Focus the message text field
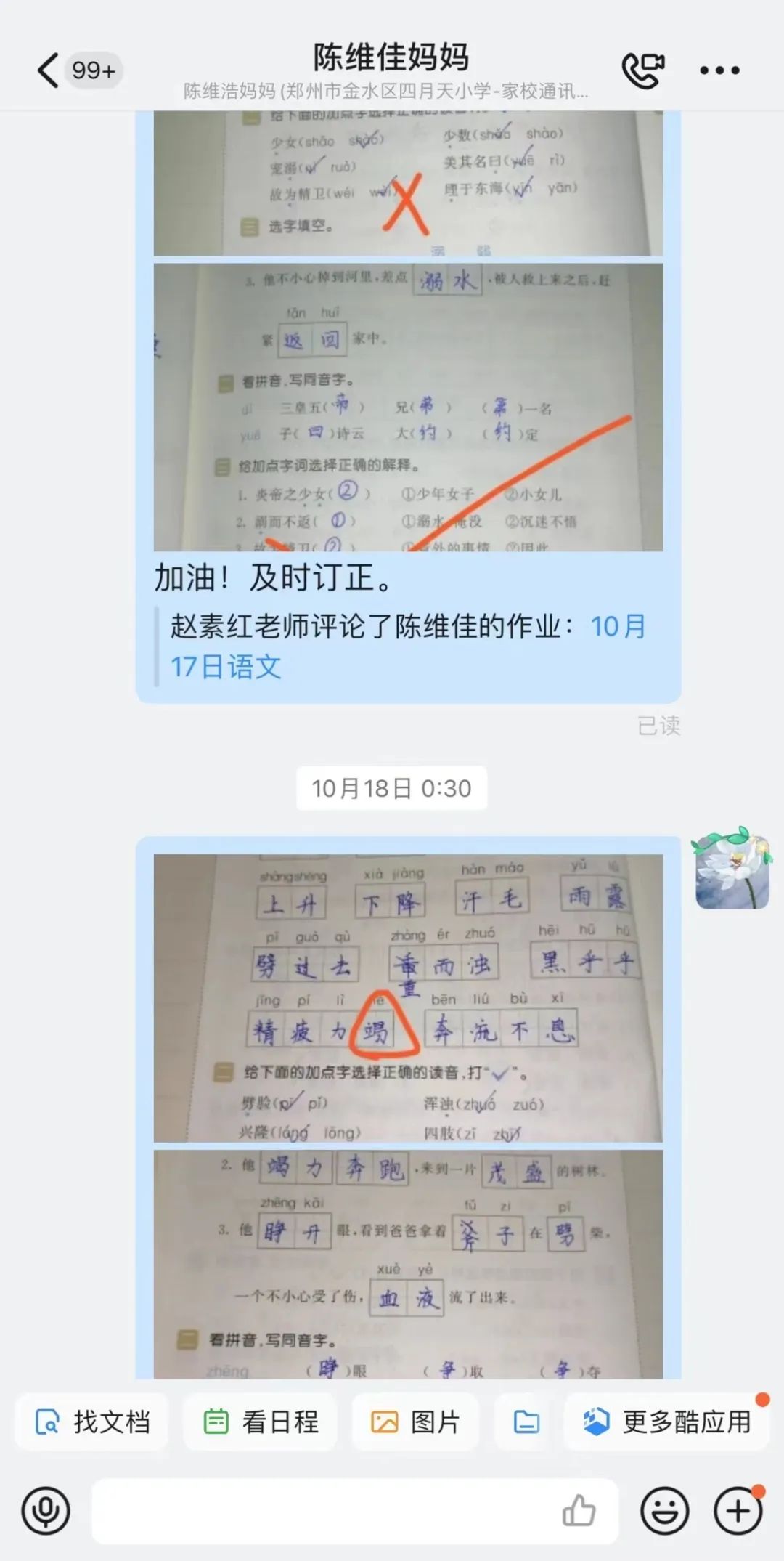This screenshot has height=1561, width=784. click(x=327, y=1511)
